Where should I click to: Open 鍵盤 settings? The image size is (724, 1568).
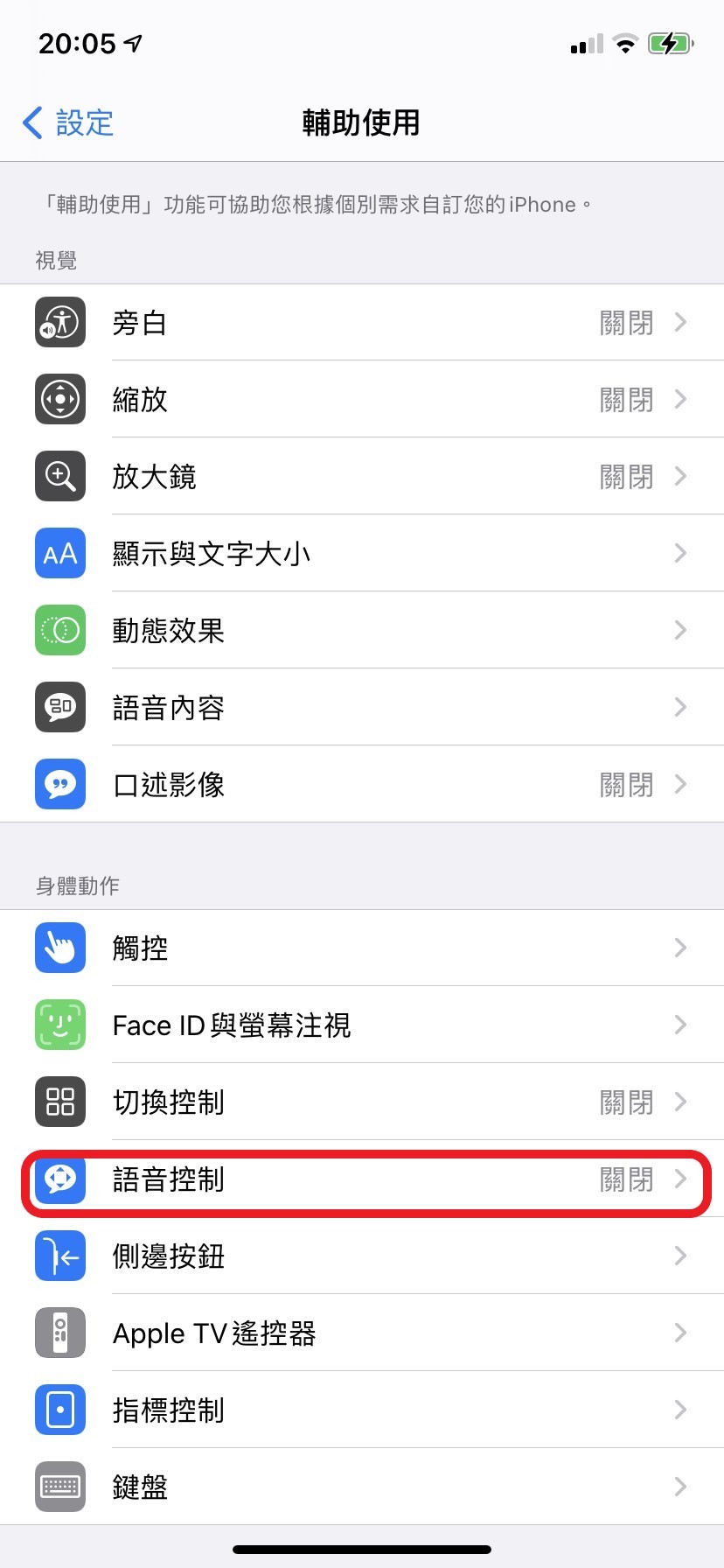click(x=362, y=1487)
